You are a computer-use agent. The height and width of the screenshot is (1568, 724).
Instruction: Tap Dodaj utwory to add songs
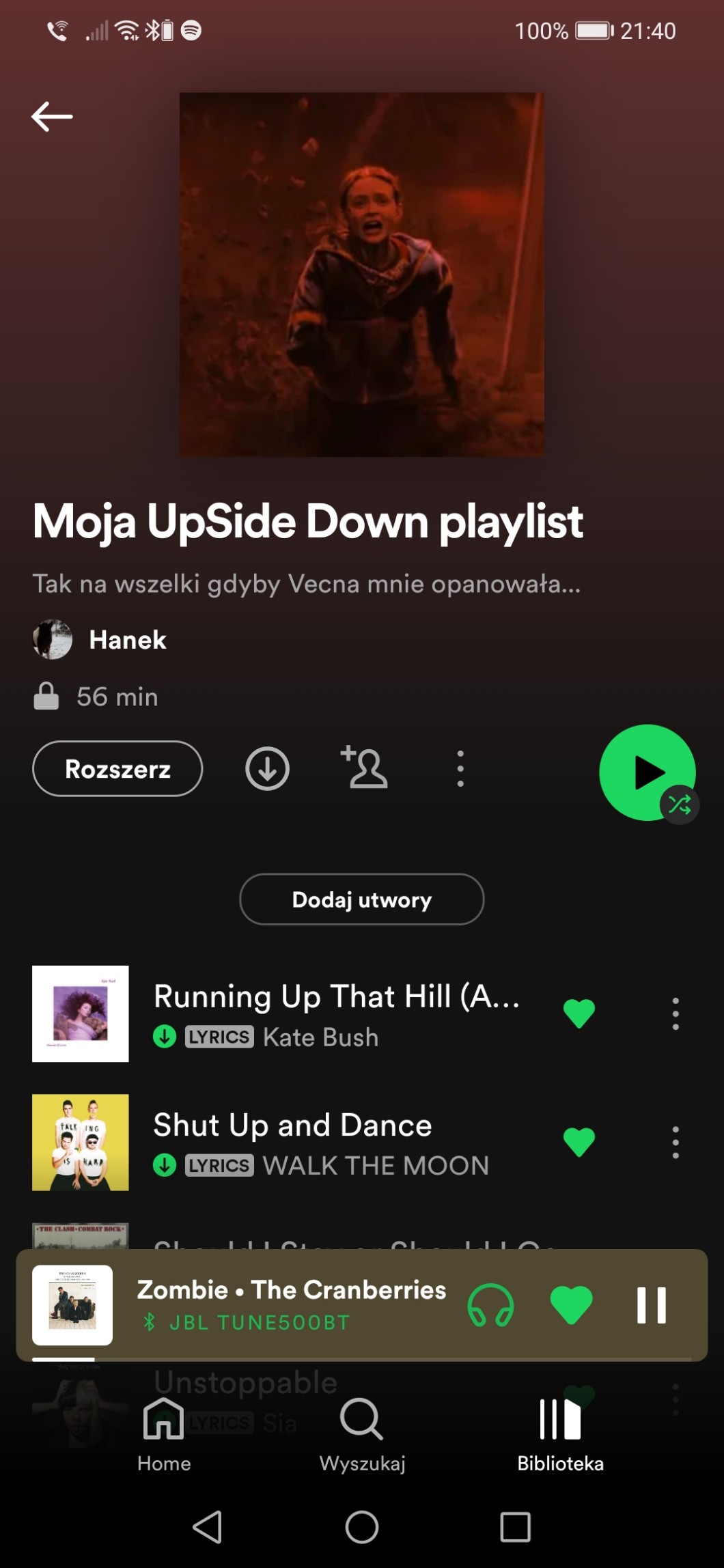pyautogui.click(x=361, y=899)
